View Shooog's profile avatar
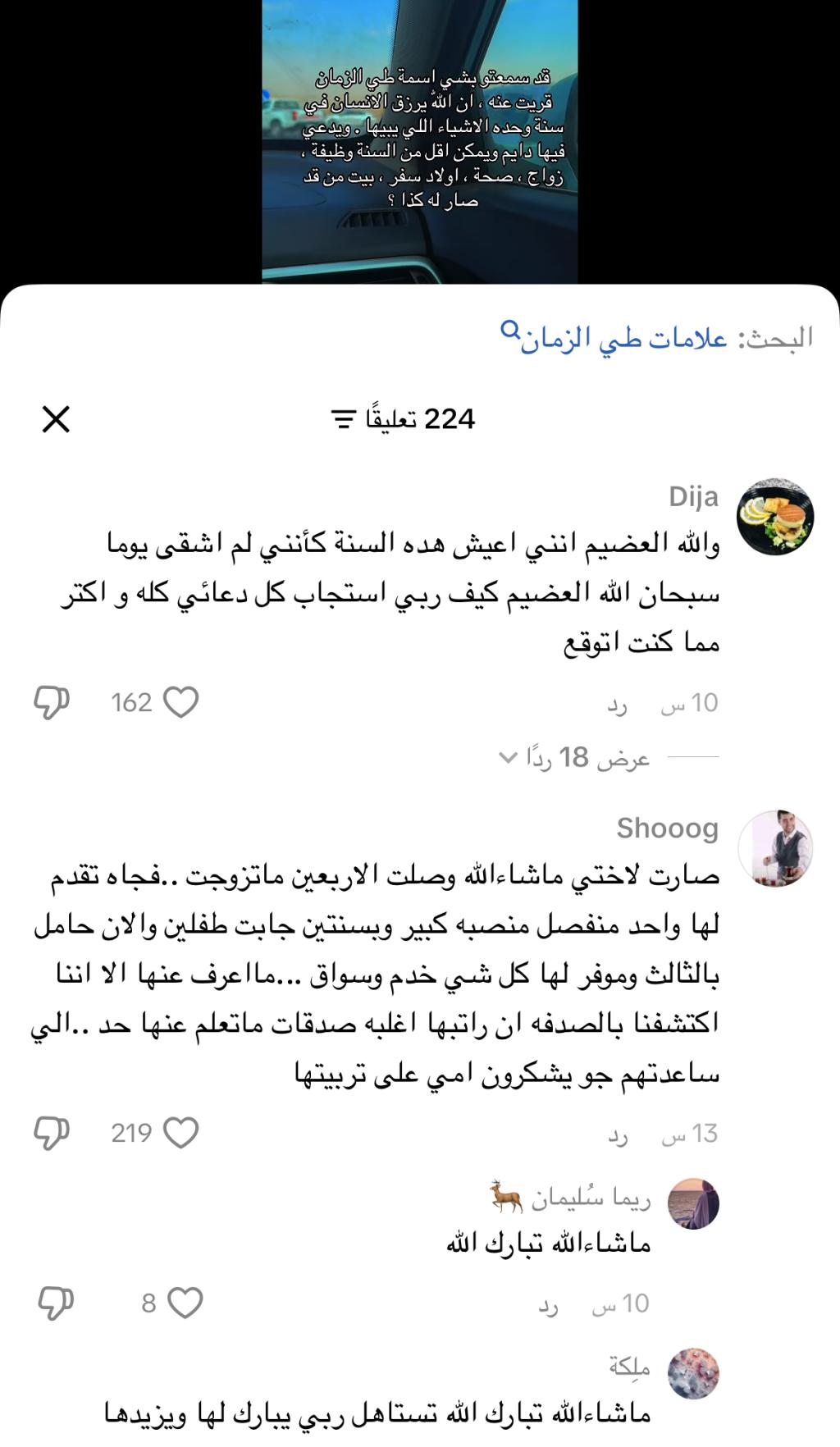840x1447 pixels. tap(774, 849)
